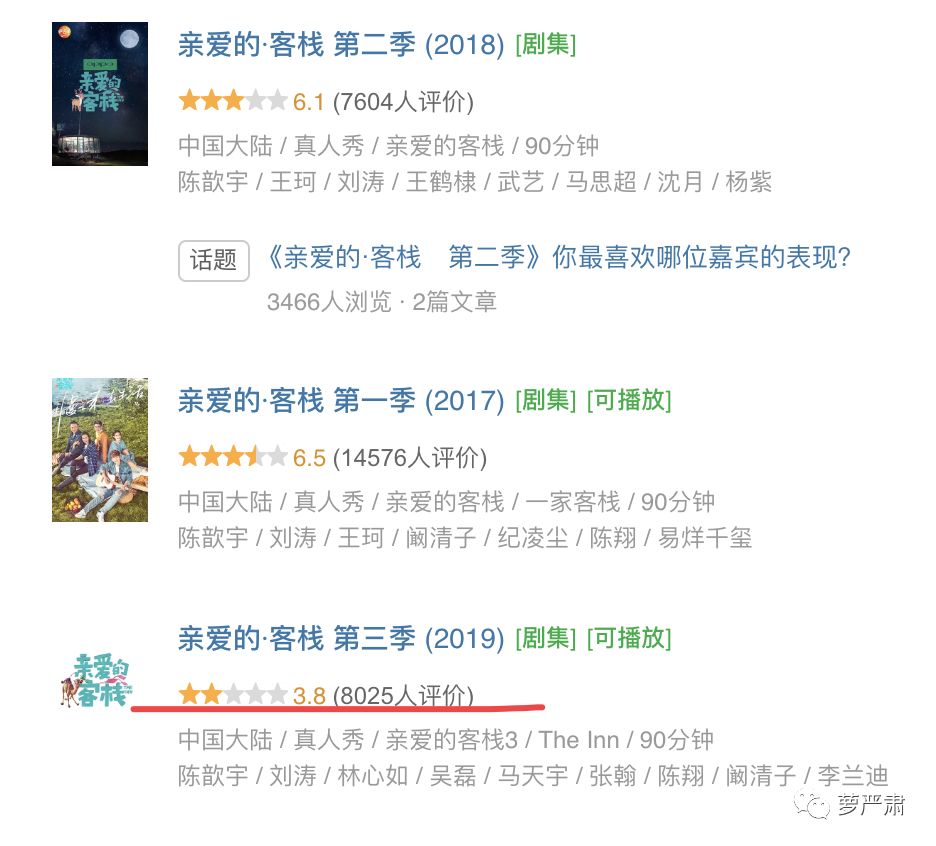
Task: Tap the poster of 亲爱的·客栈 第一季
Action: click(100, 450)
